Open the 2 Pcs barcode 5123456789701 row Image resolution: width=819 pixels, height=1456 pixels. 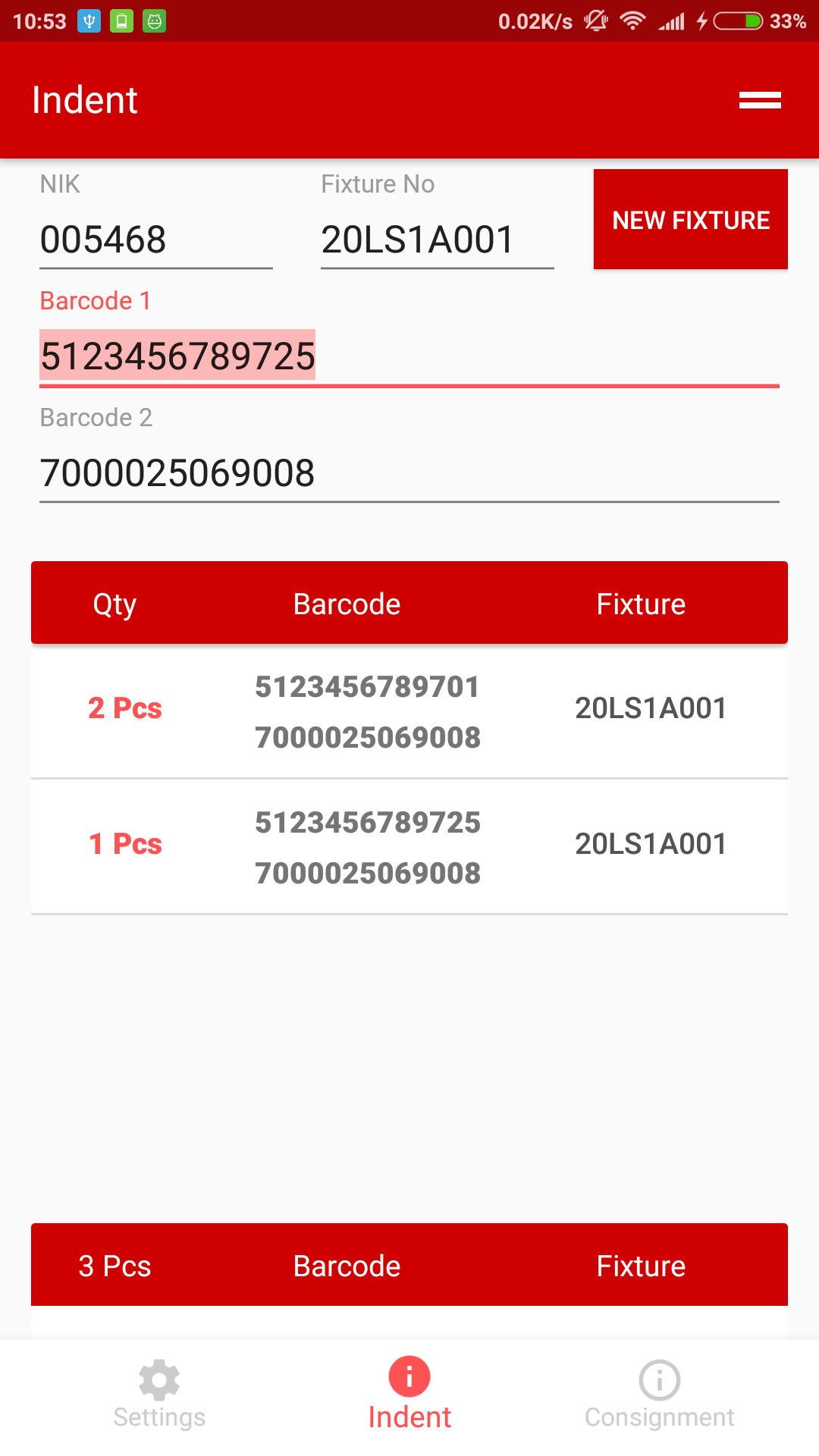409,711
